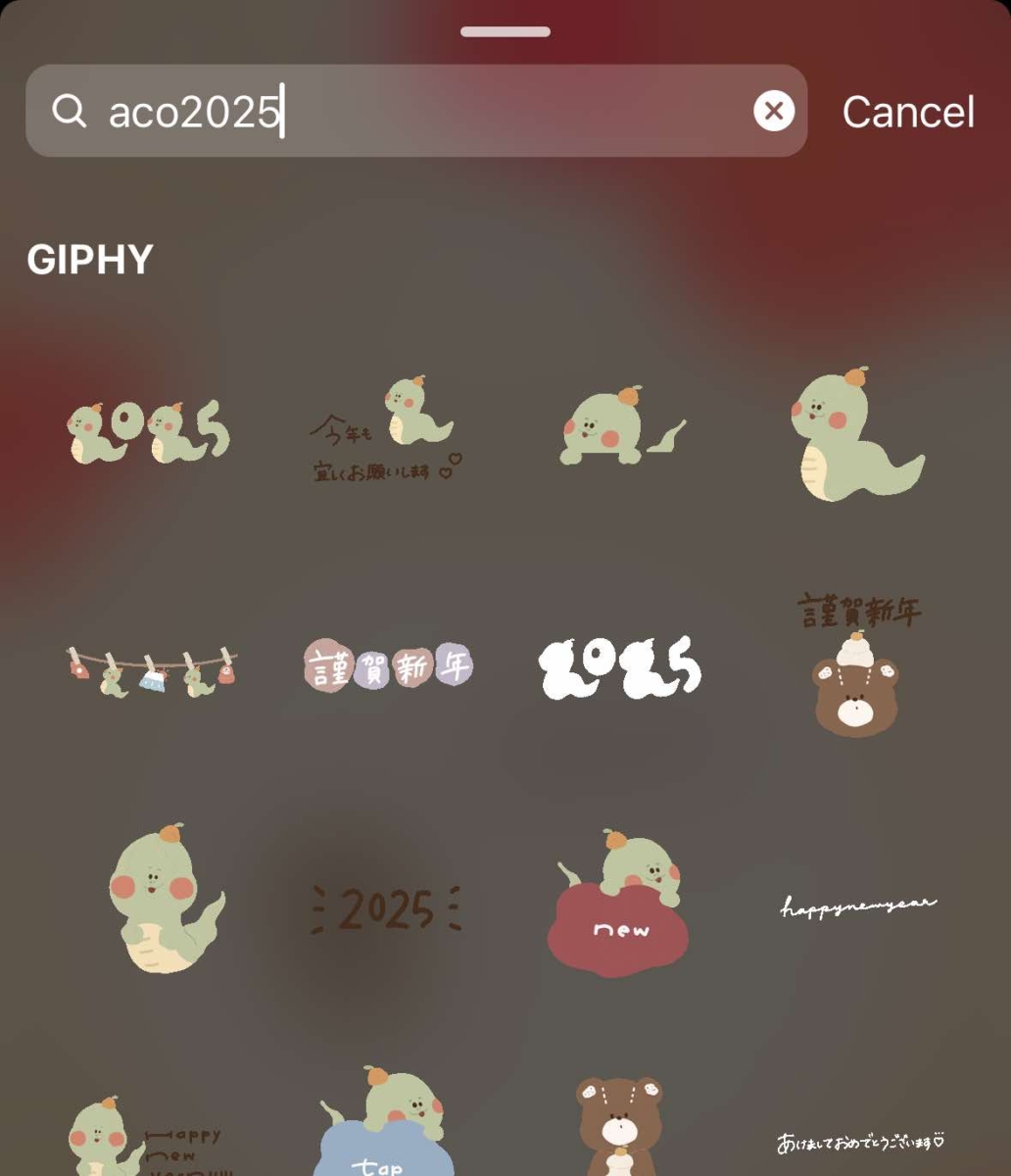Pick the white cursive happynewyear sticker

[x=858, y=906]
